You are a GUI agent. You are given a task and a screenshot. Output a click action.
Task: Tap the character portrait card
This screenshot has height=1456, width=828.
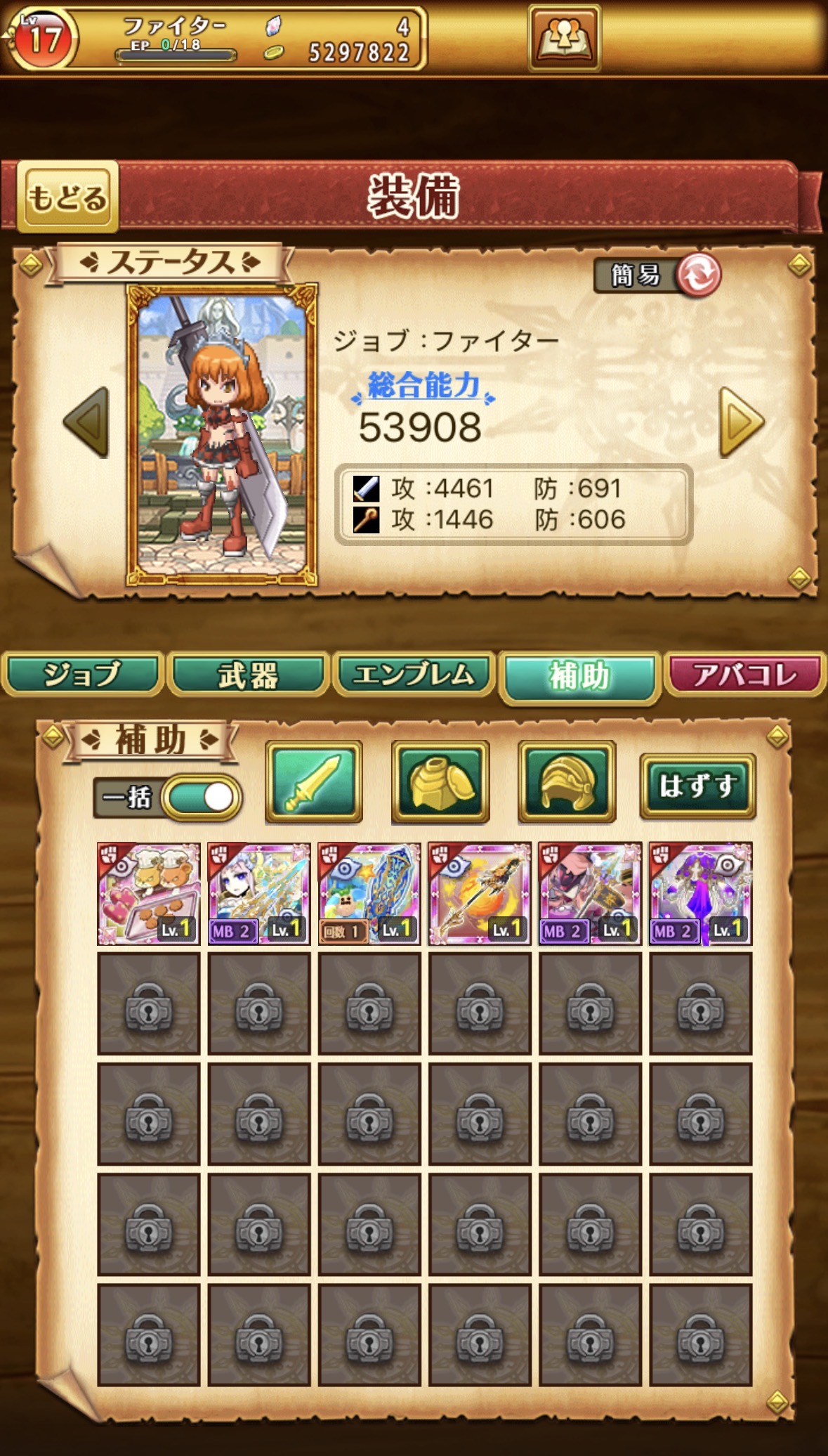pos(221,434)
